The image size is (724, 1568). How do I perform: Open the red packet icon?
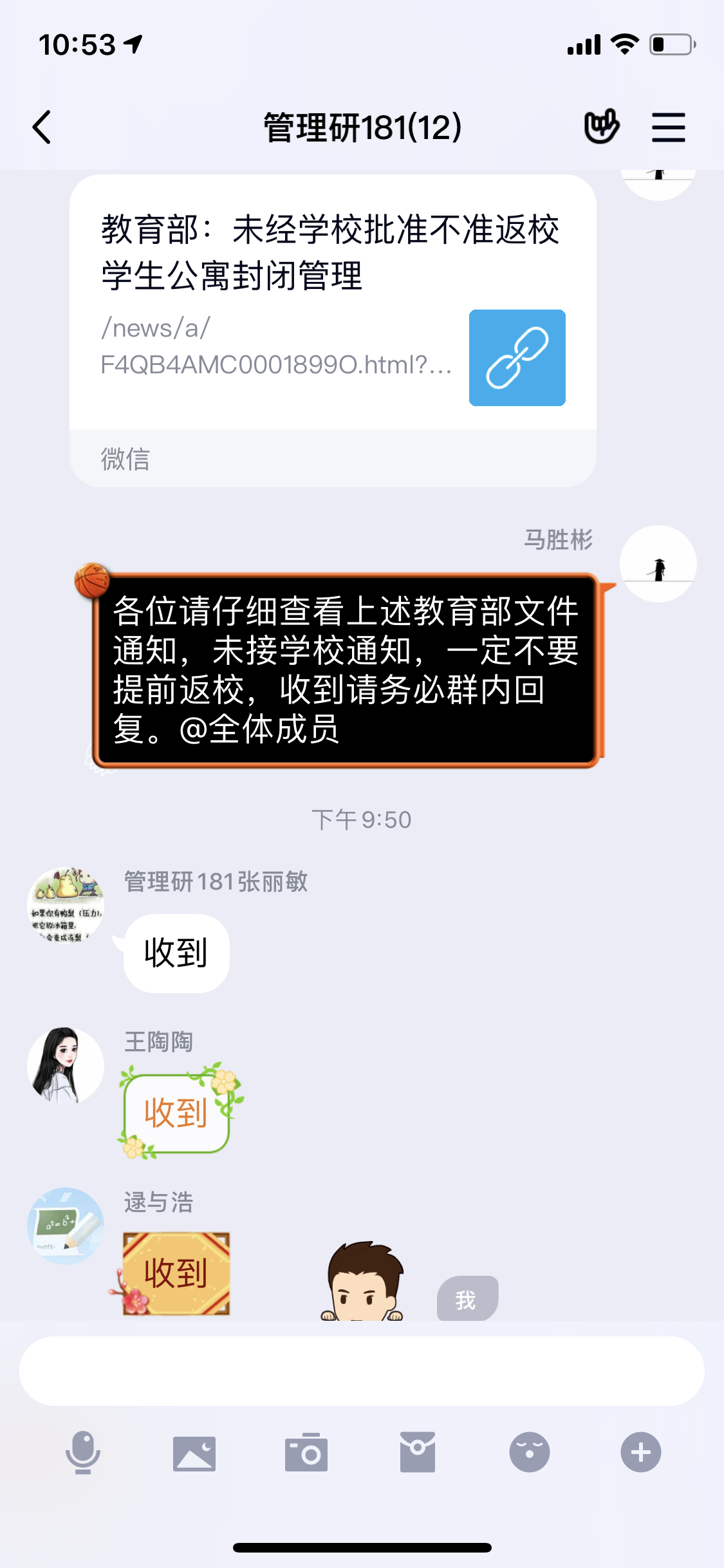[418, 1452]
